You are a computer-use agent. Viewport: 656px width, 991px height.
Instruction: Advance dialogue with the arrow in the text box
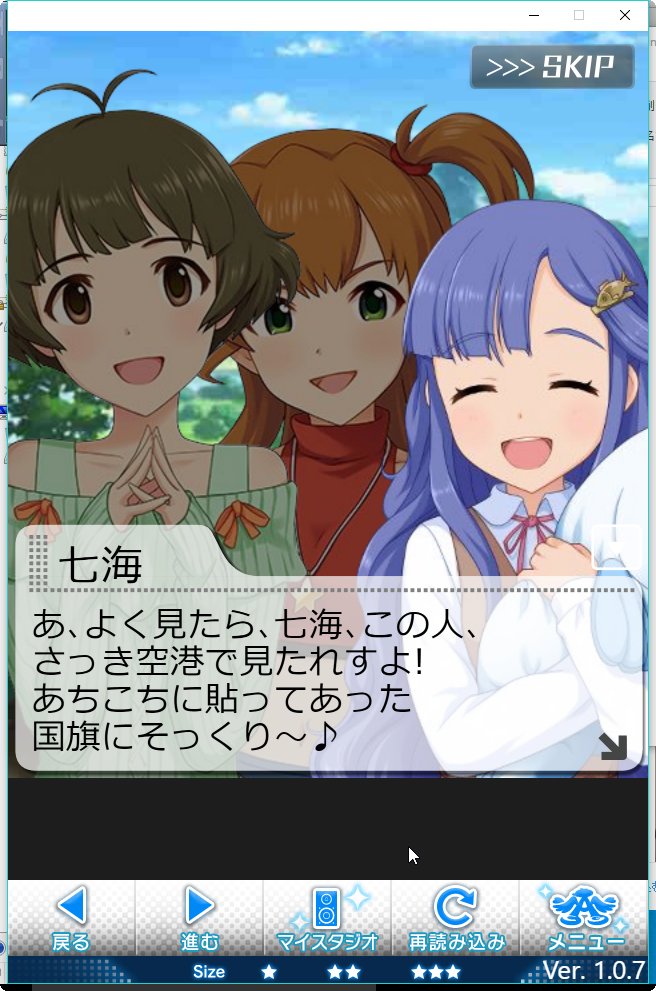coord(612,745)
